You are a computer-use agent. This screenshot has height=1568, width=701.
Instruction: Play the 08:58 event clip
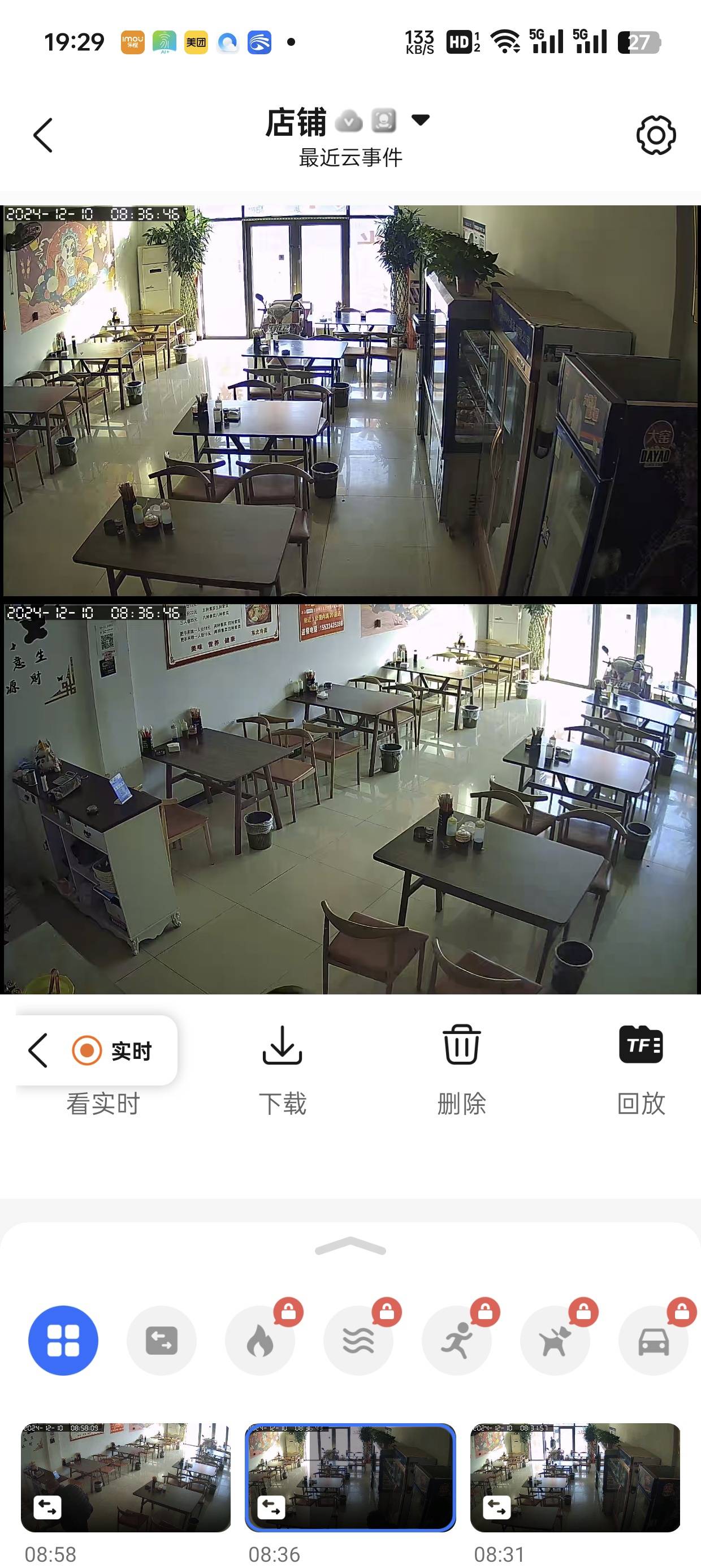126,1477
